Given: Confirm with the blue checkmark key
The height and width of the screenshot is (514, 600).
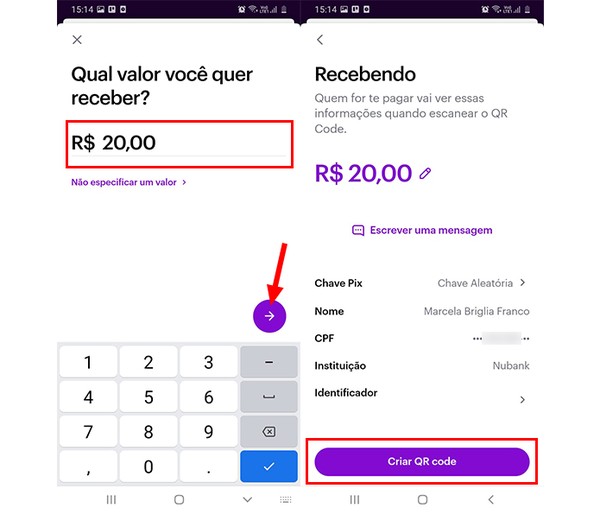Looking at the screenshot, I should [x=268, y=466].
